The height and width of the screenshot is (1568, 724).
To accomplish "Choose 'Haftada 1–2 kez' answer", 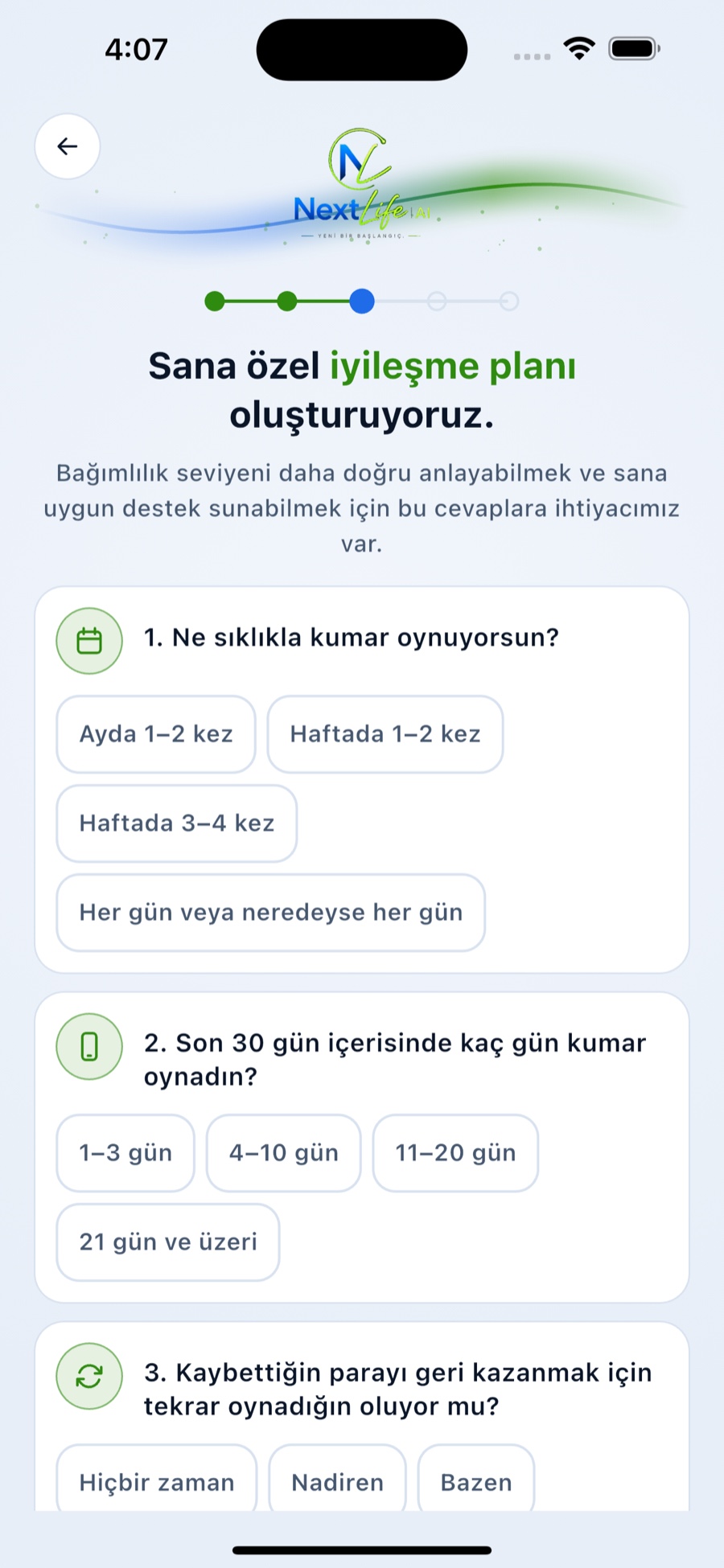I will pos(385,734).
